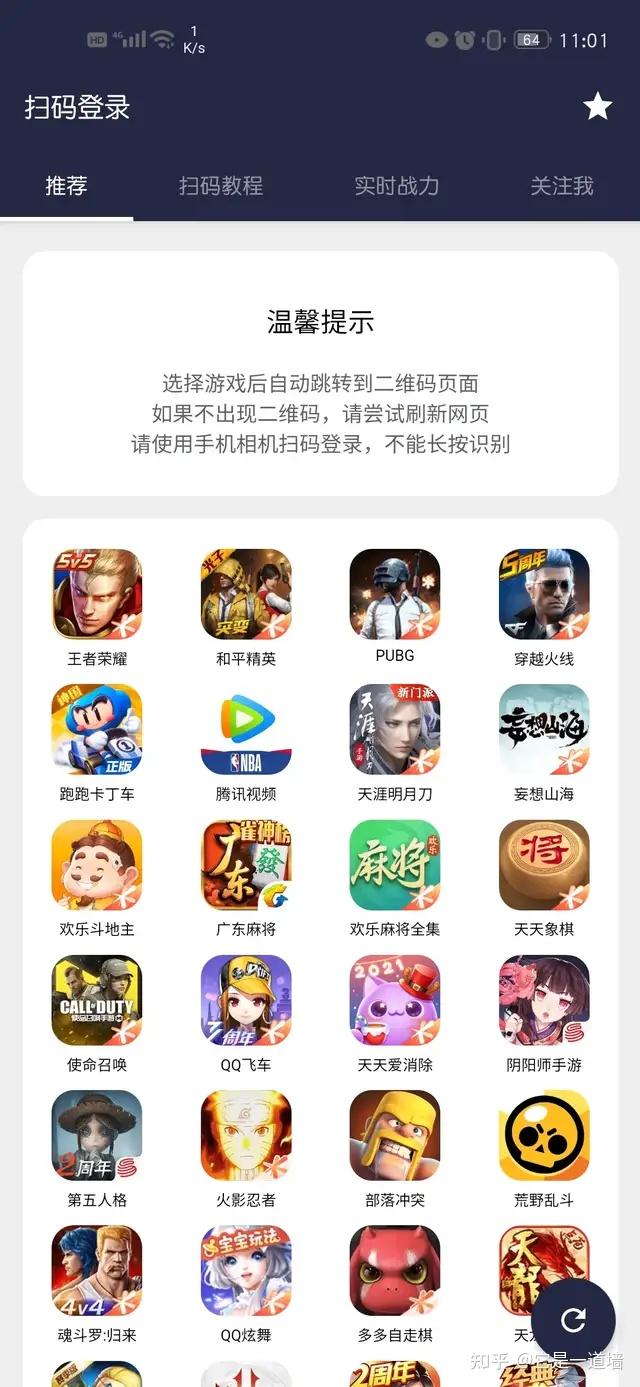This screenshot has width=640, height=1387.
Task: Switch to the 实时战力 tab
Action: pos(396,186)
